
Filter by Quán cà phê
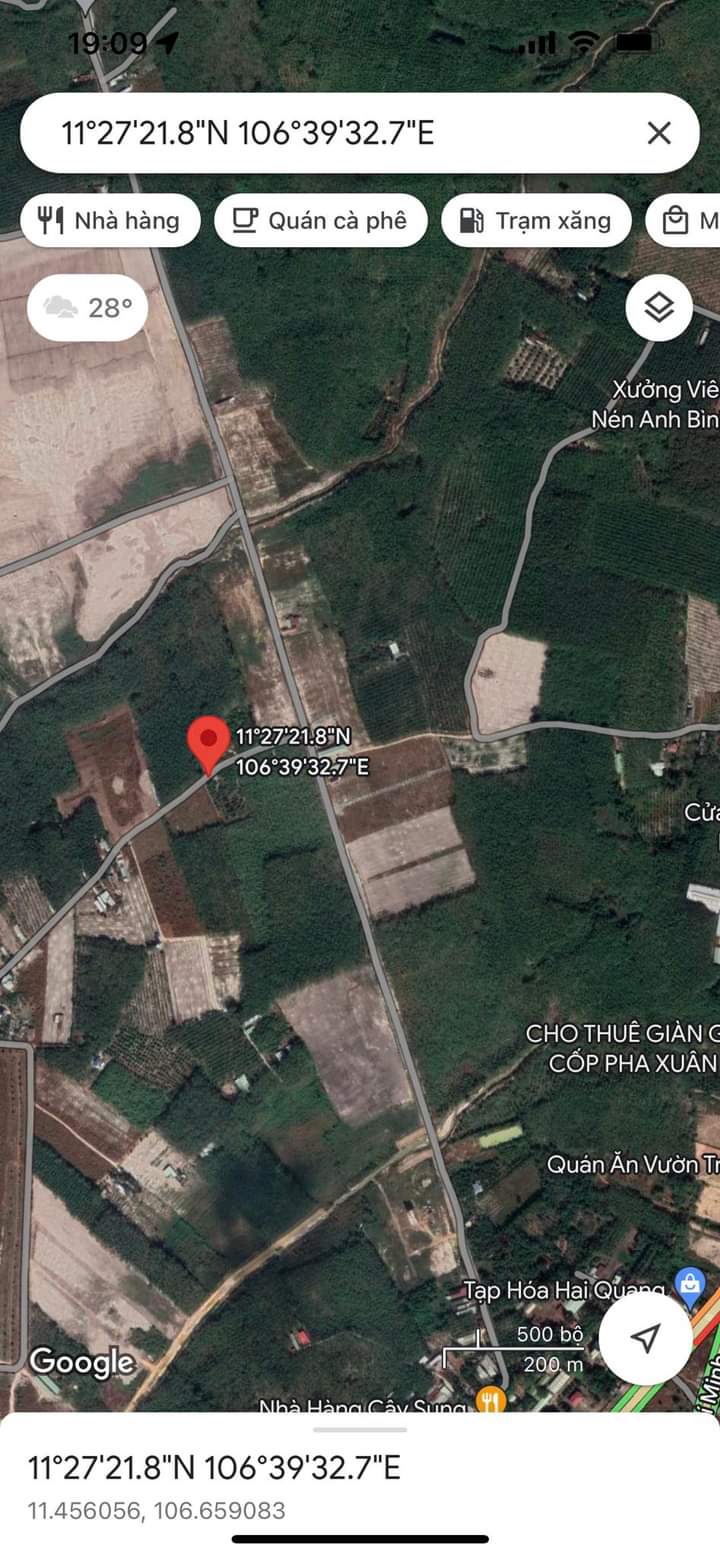pos(320,221)
